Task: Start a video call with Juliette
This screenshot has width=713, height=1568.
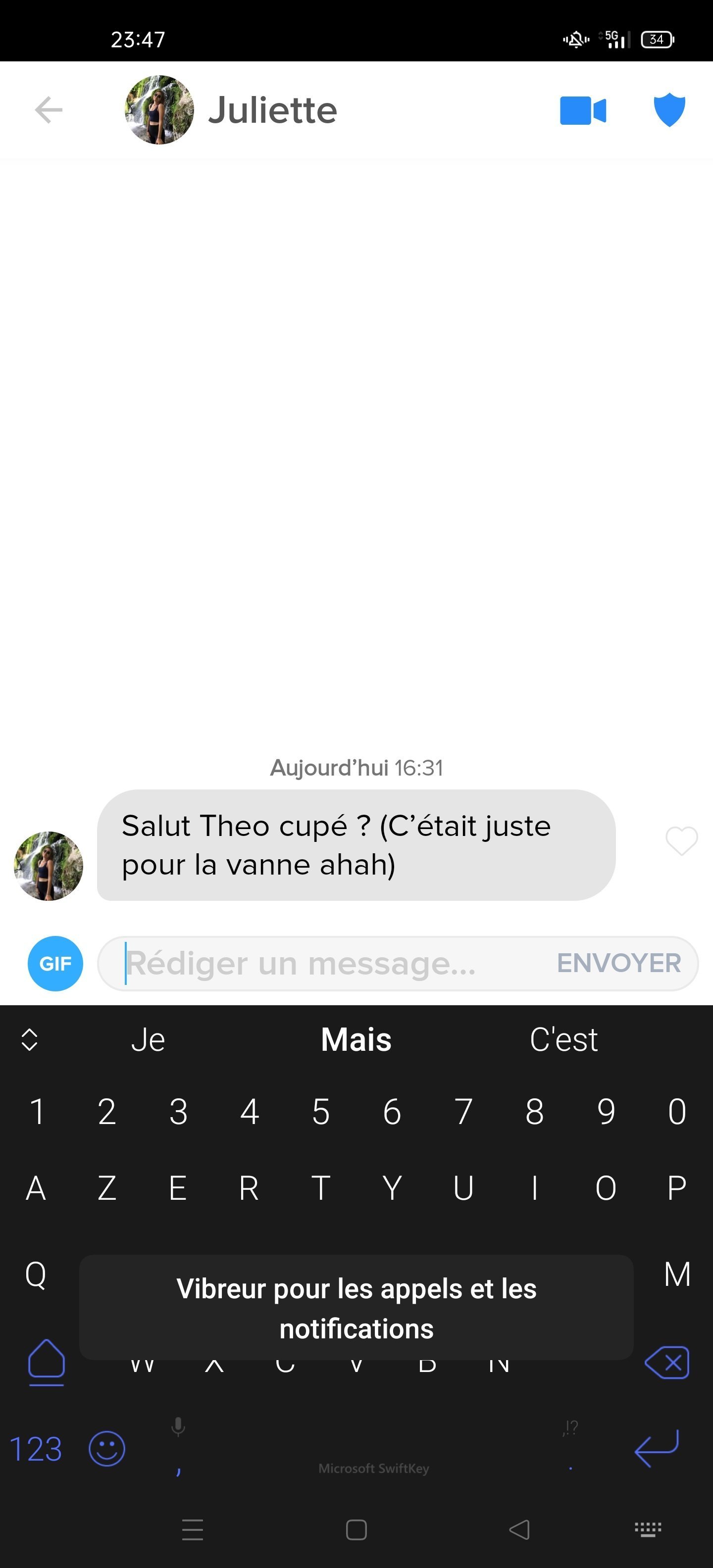Action: 583,111
